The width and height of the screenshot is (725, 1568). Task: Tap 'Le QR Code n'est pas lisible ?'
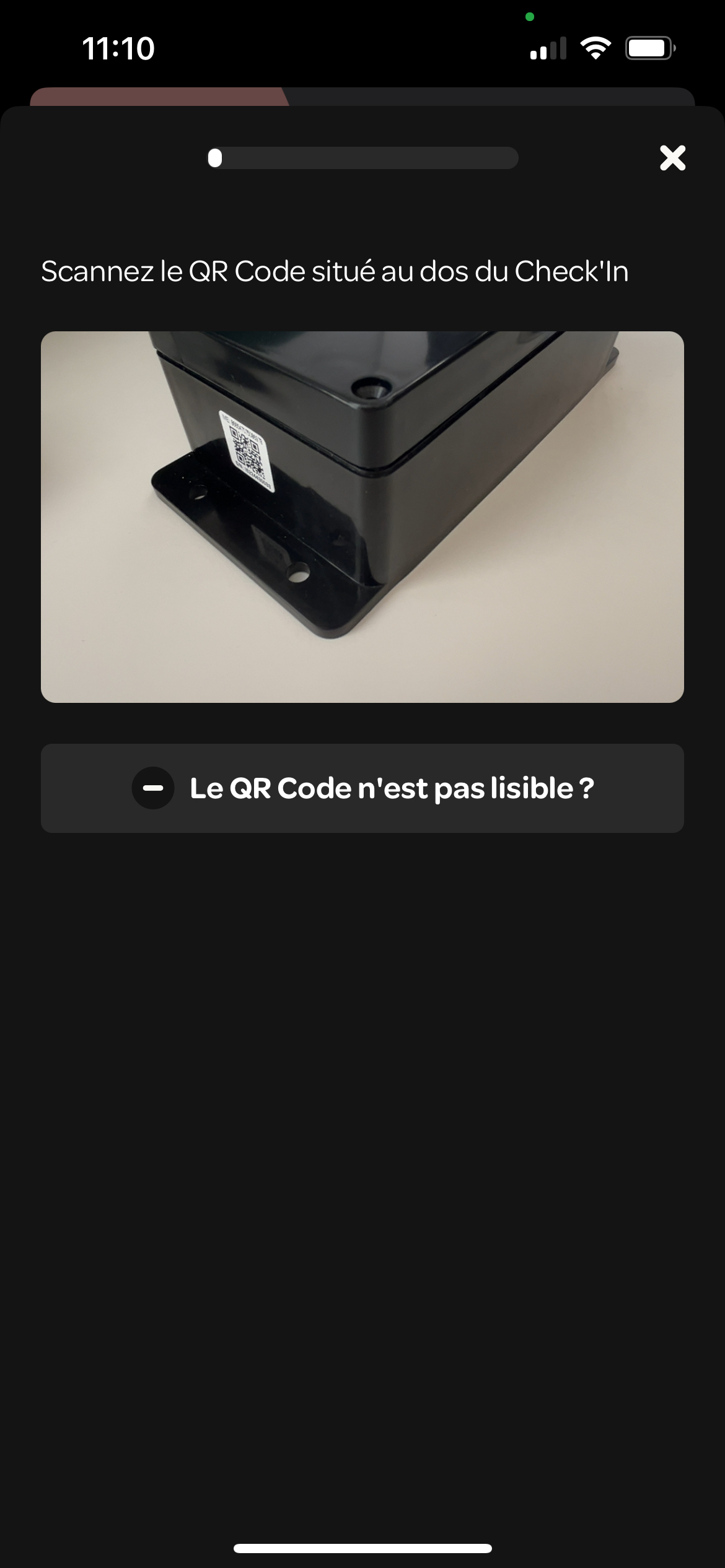pyautogui.click(x=362, y=788)
